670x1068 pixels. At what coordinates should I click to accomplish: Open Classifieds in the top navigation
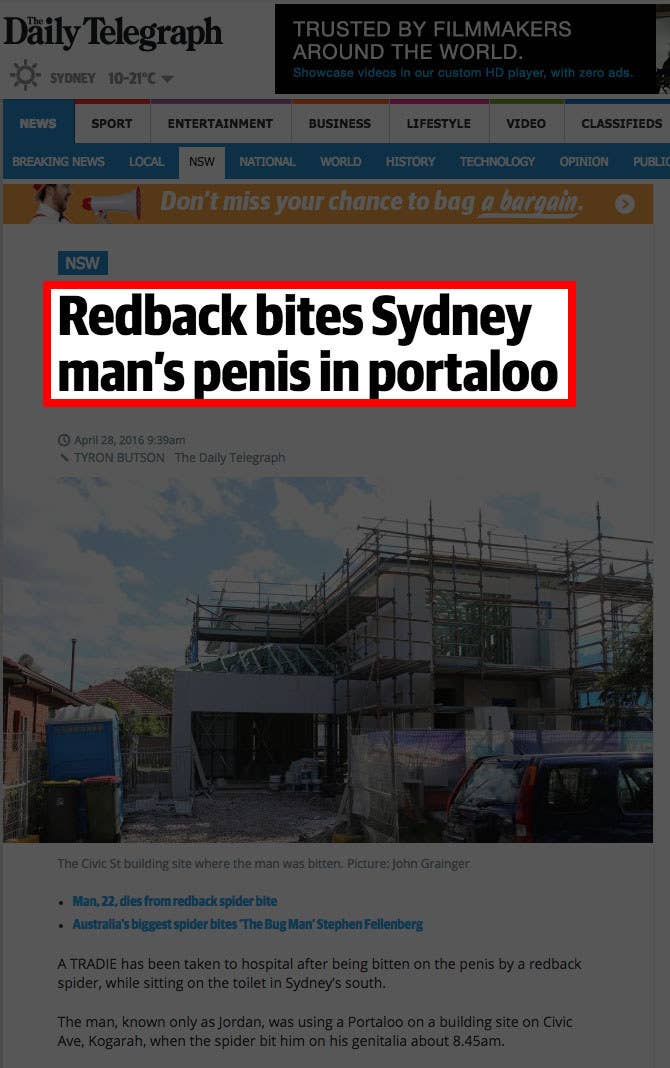(x=621, y=123)
